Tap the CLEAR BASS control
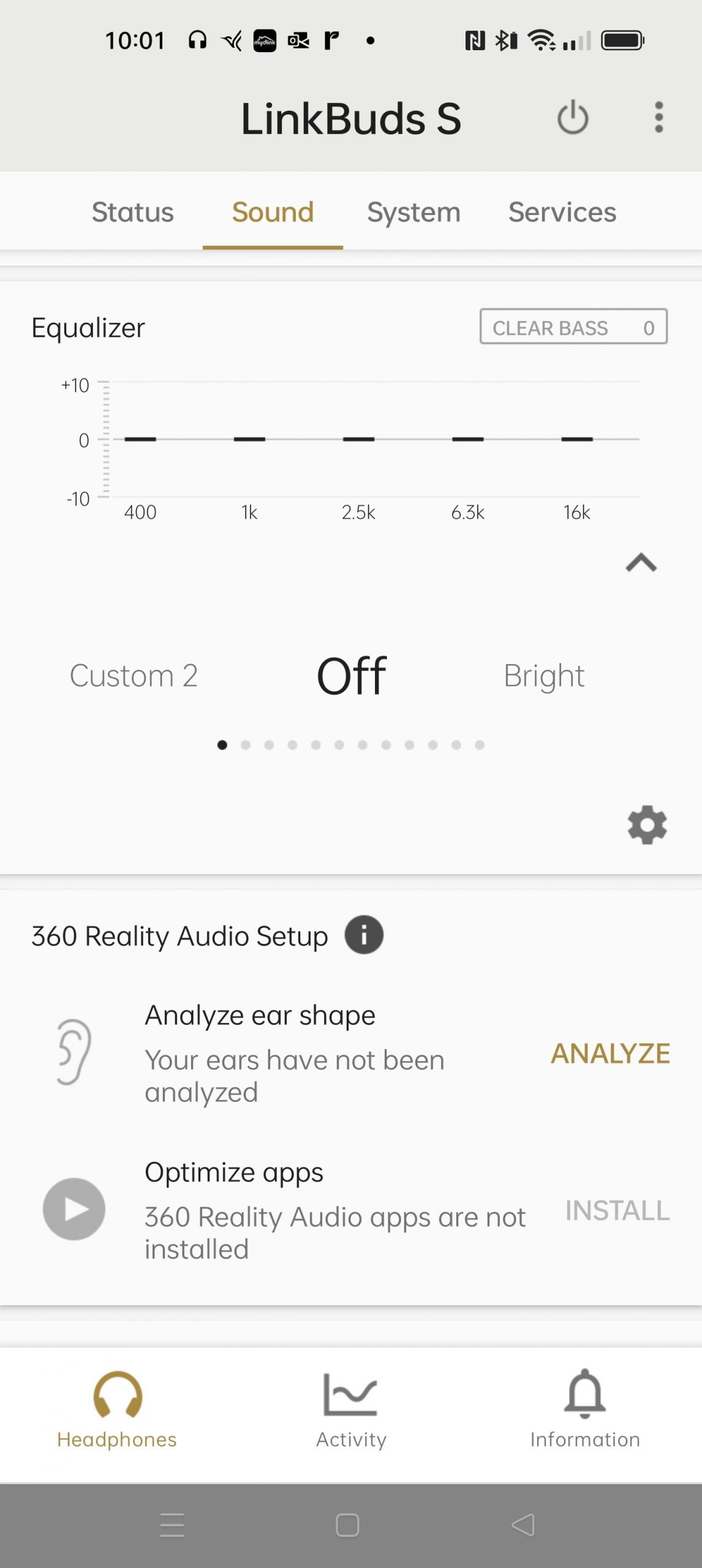The width and height of the screenshot is (702, 1568). (573, 327)
